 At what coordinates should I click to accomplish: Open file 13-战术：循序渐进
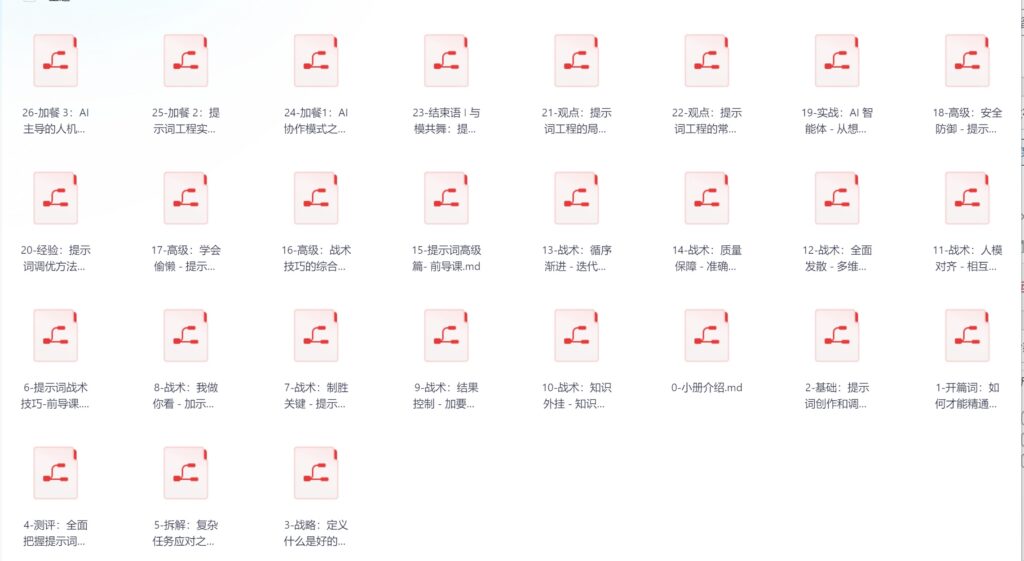click(576, 198)
